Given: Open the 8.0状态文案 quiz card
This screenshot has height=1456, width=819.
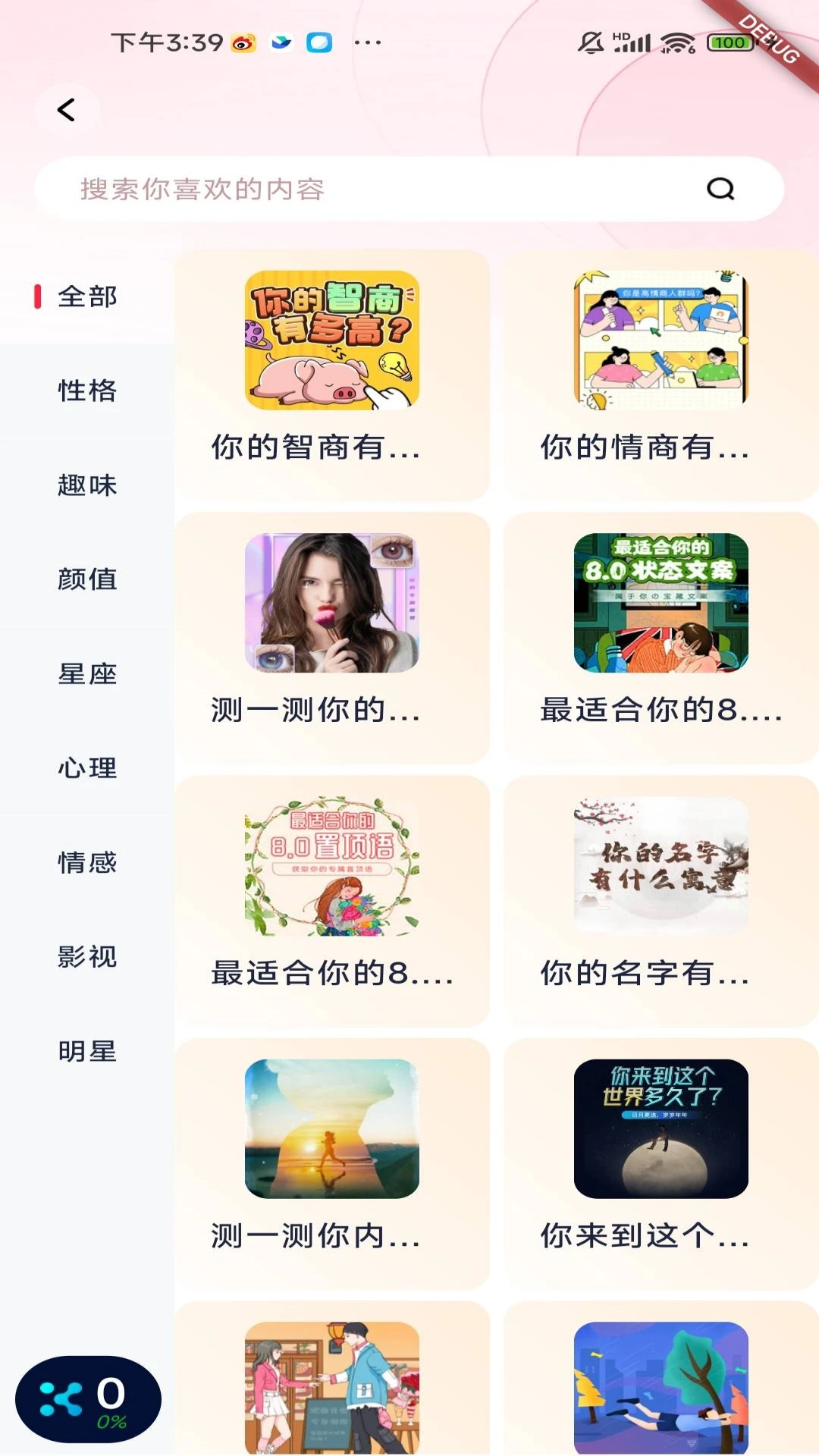Looking at the screenshot, I should (x=661, y=638).
